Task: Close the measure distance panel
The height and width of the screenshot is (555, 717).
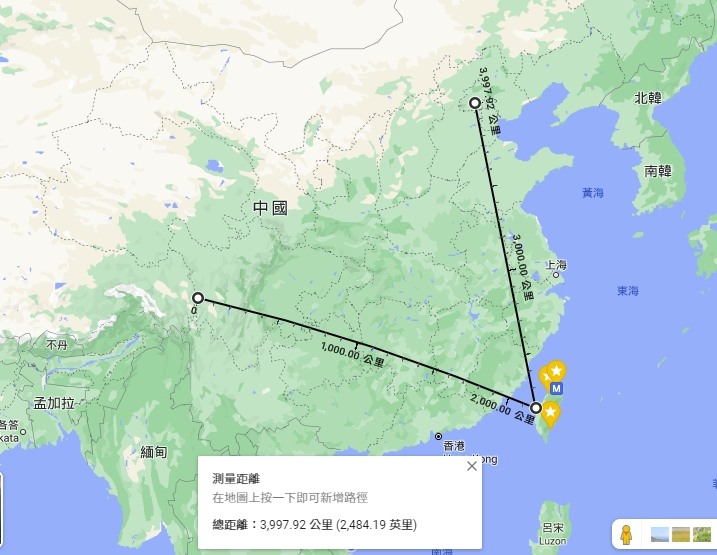Action: pyautogui.click(x=472, y=466)
